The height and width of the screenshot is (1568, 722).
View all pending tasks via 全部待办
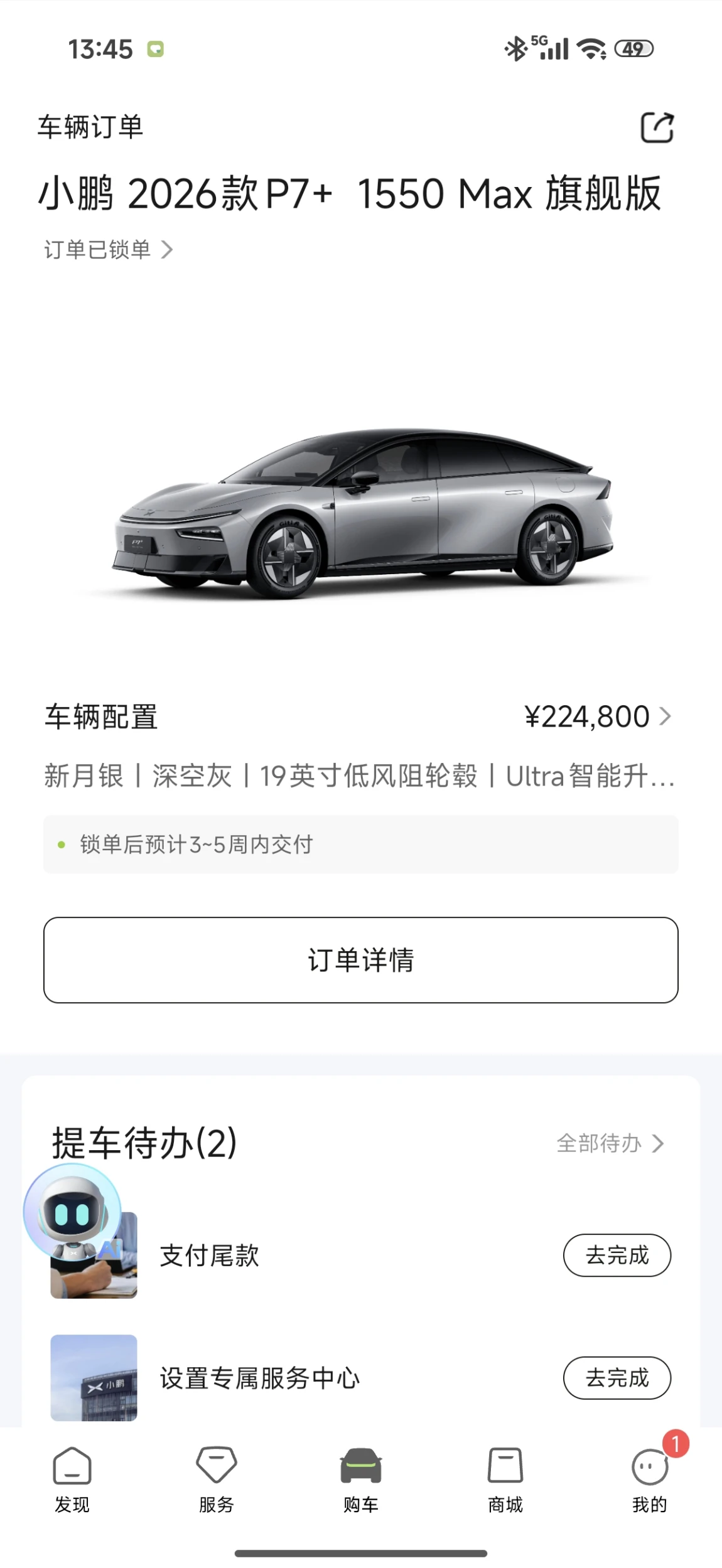[610, 1143]
